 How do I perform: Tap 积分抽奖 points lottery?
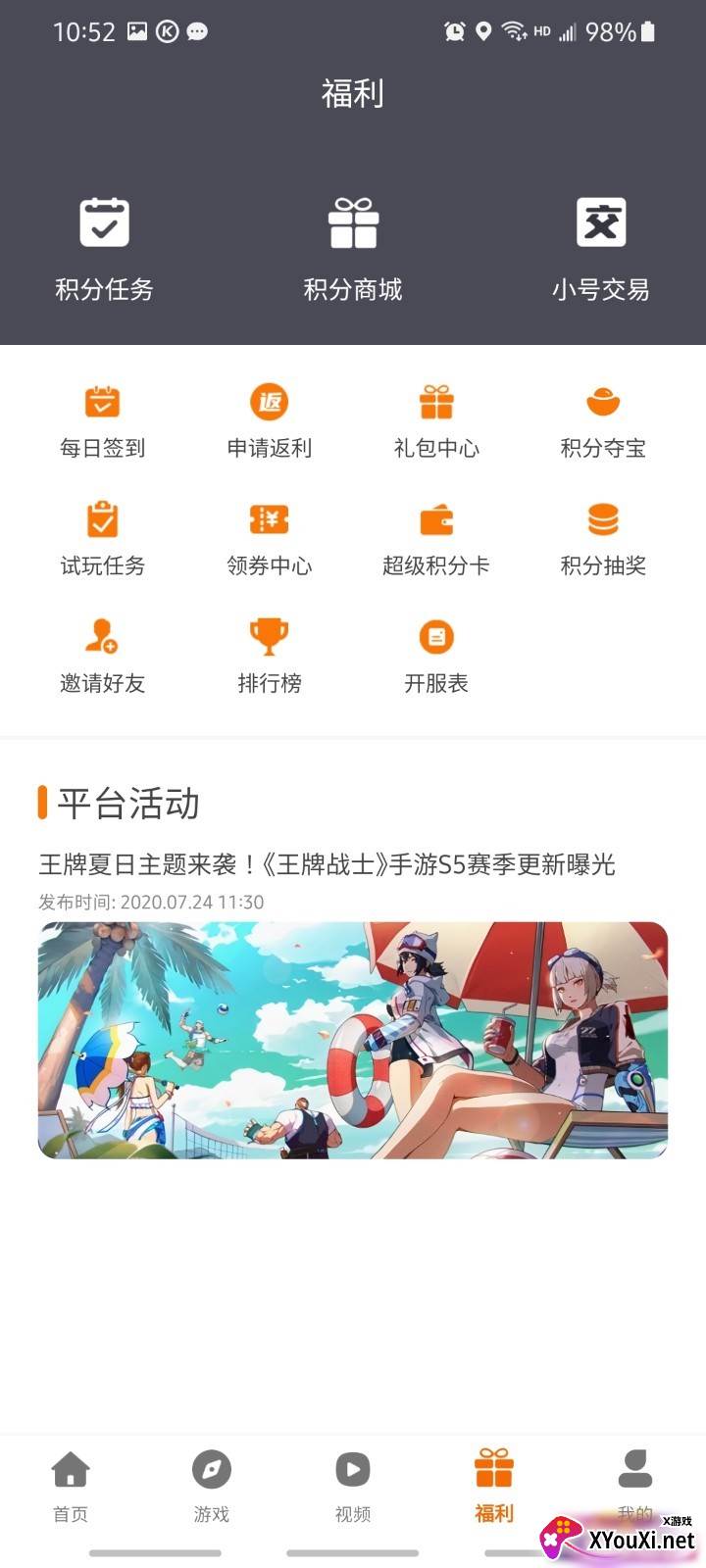point(603,537)
